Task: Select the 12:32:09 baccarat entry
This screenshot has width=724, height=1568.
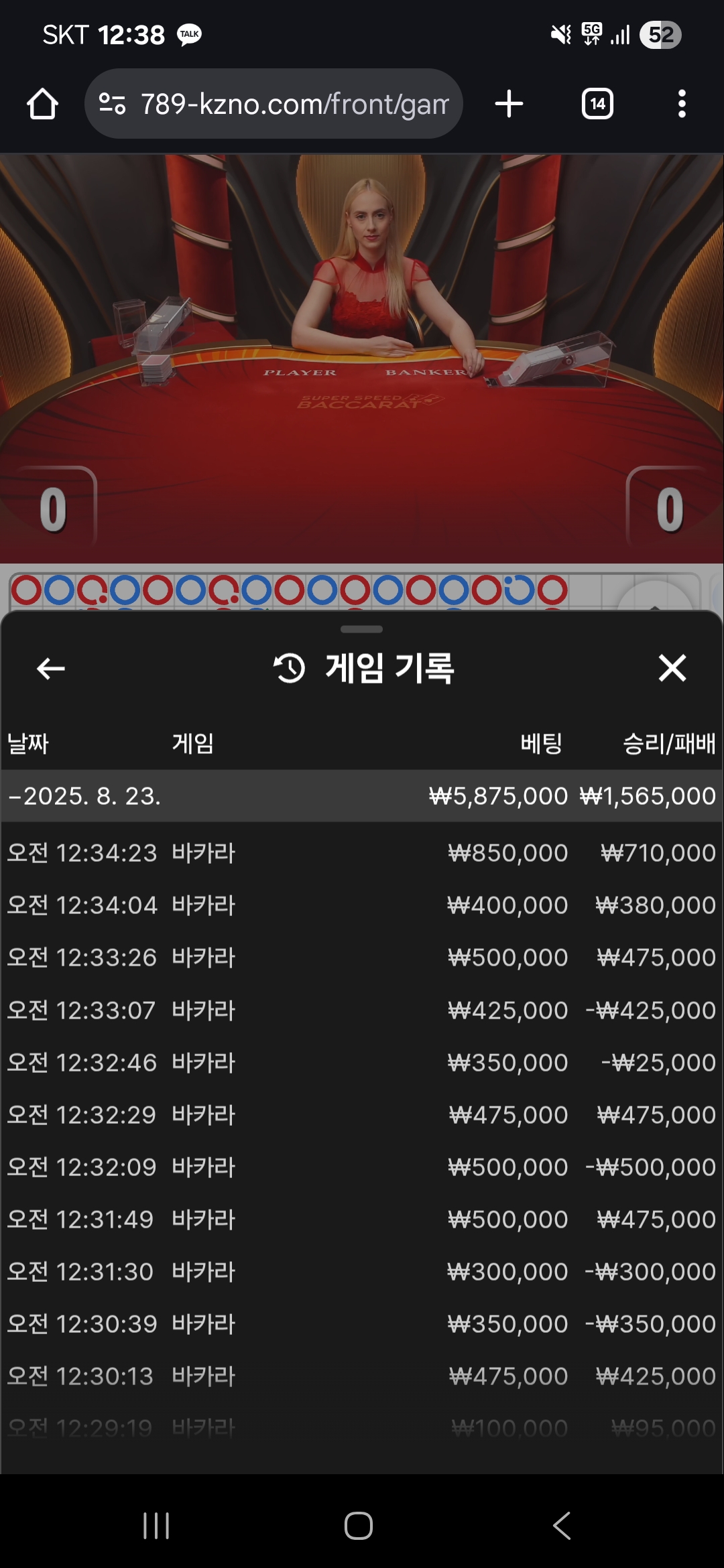Action: point(362,1167)
